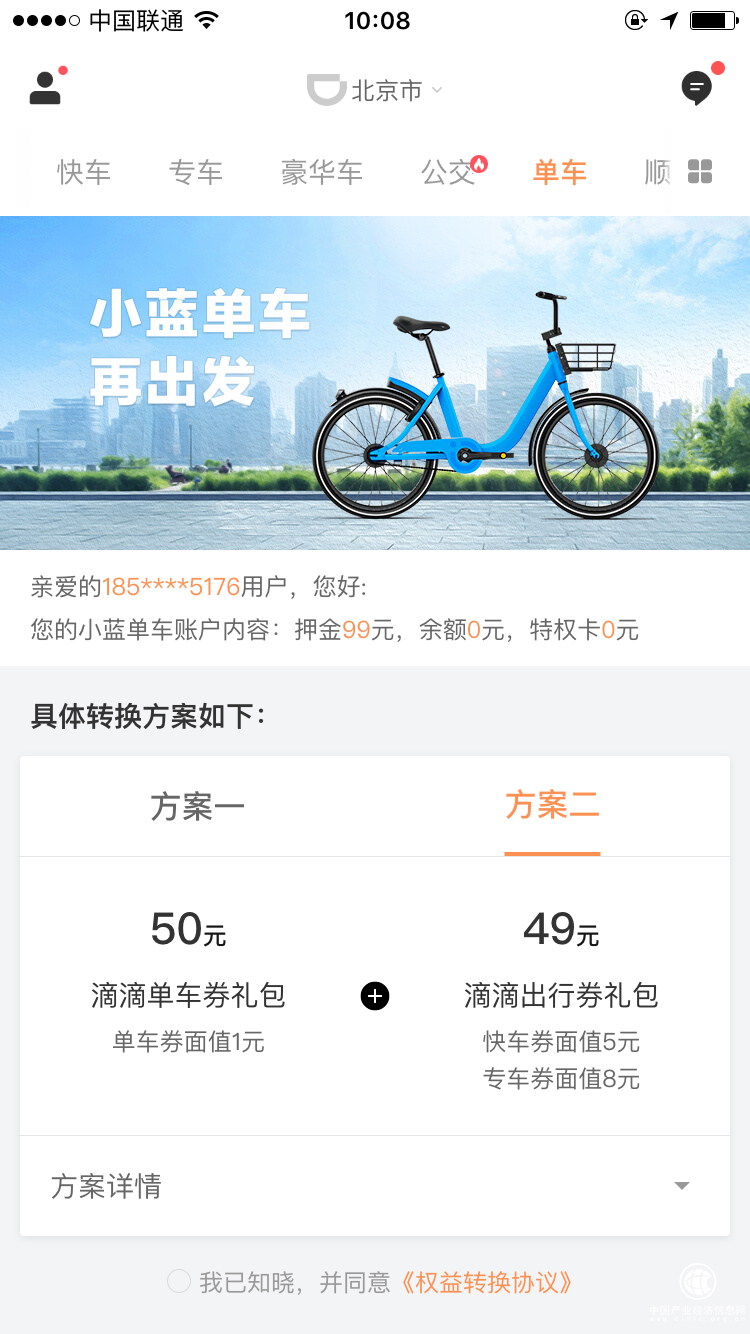This screenshot has height=1334, width=750.
Task: Open the 小蓝单车再出发 banner
Action: [x=375, y=382]
